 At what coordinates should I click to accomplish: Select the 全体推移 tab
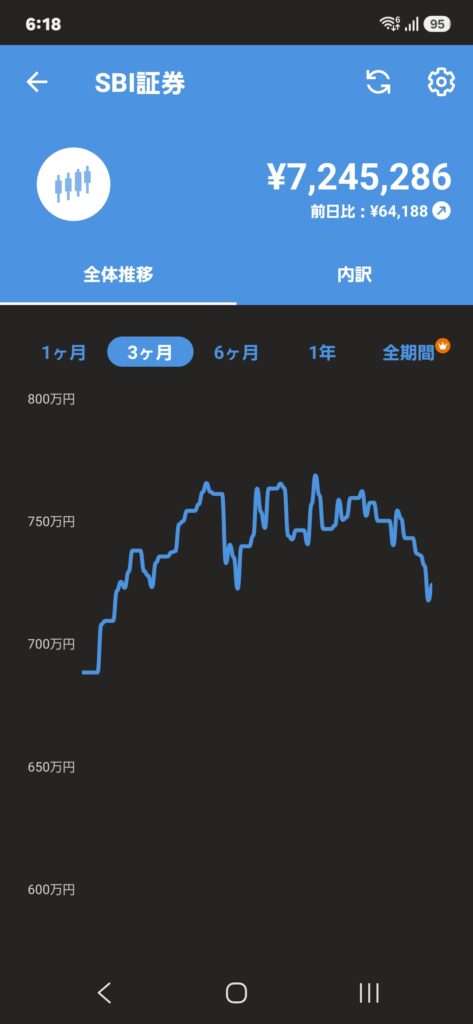[x=118, y=274]
